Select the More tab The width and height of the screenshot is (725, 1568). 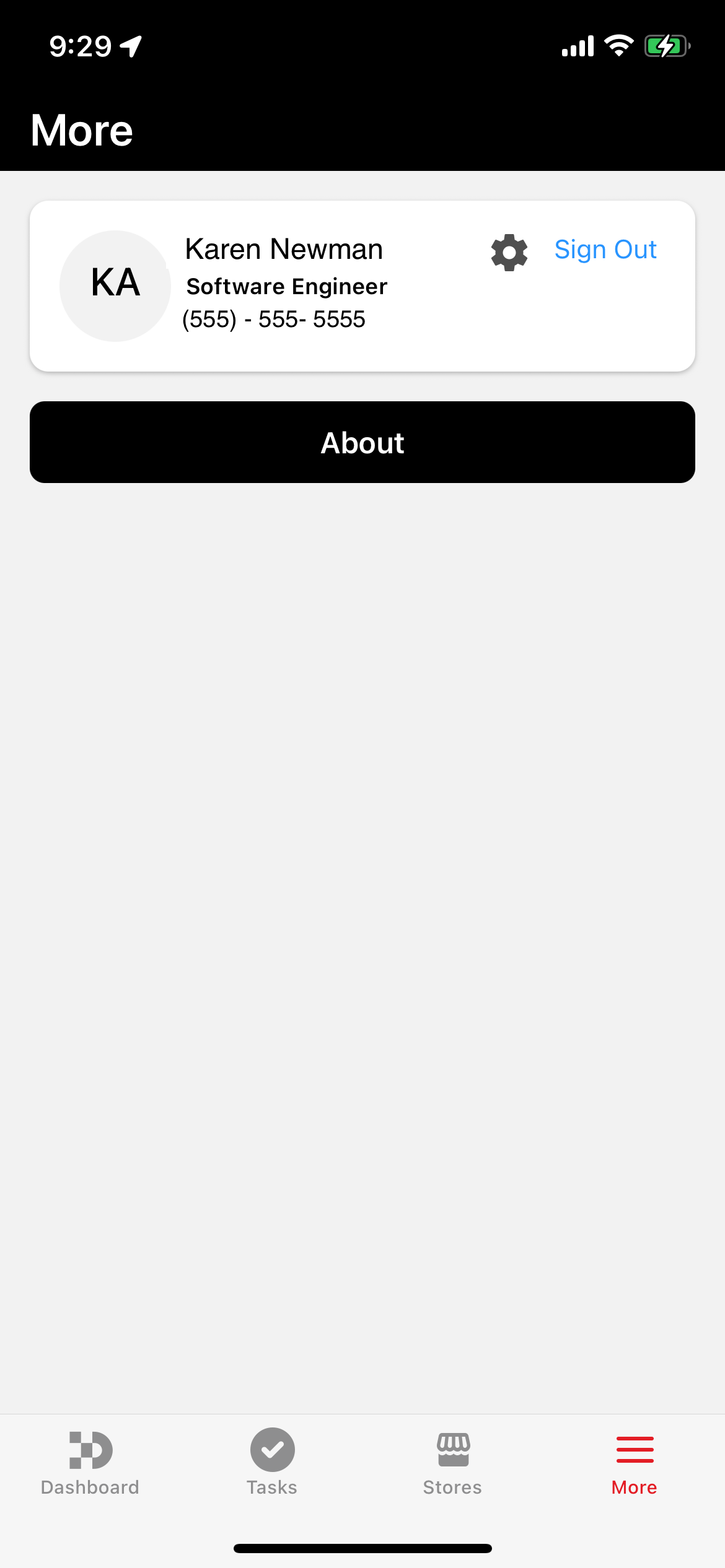635,1463
